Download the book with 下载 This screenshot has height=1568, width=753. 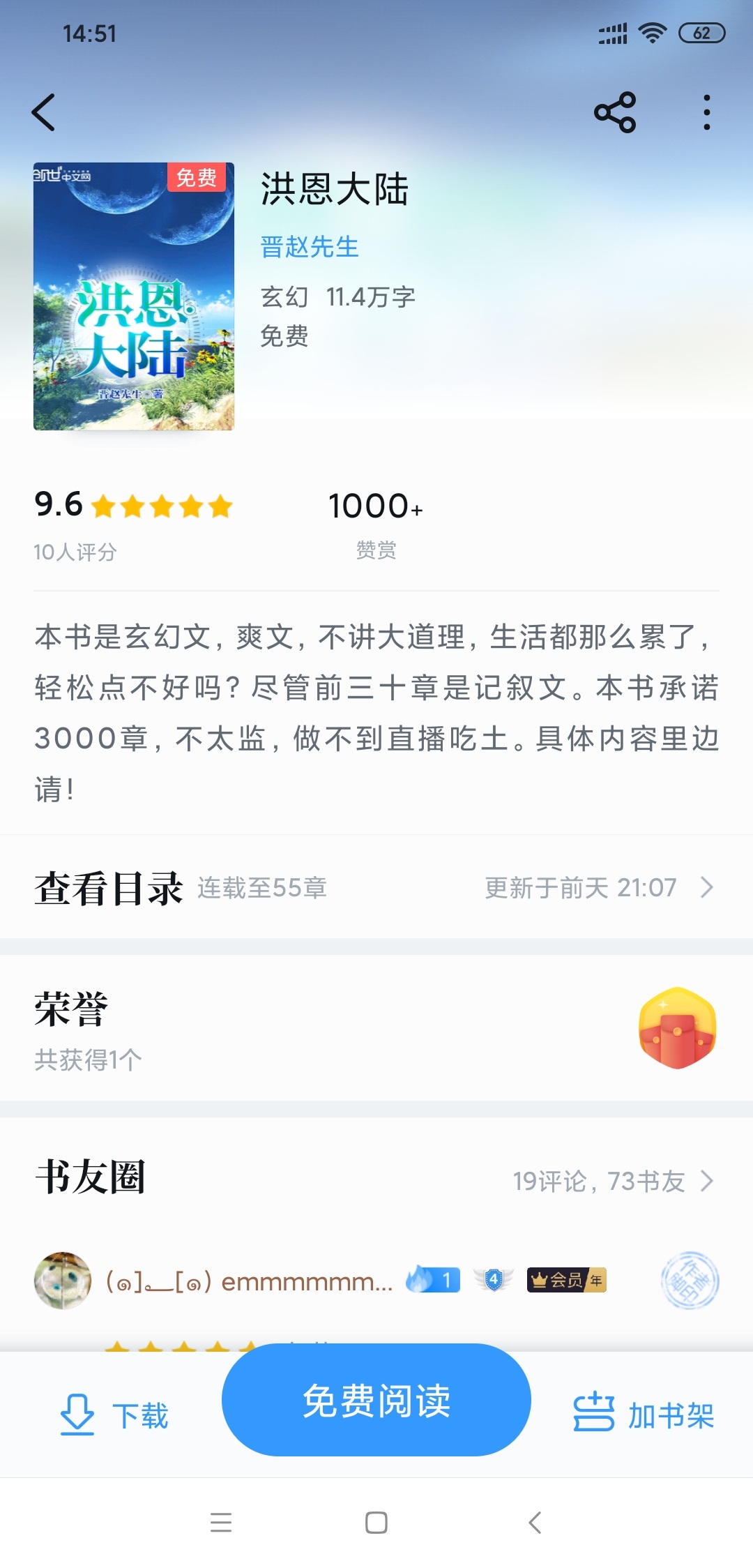115,1415
